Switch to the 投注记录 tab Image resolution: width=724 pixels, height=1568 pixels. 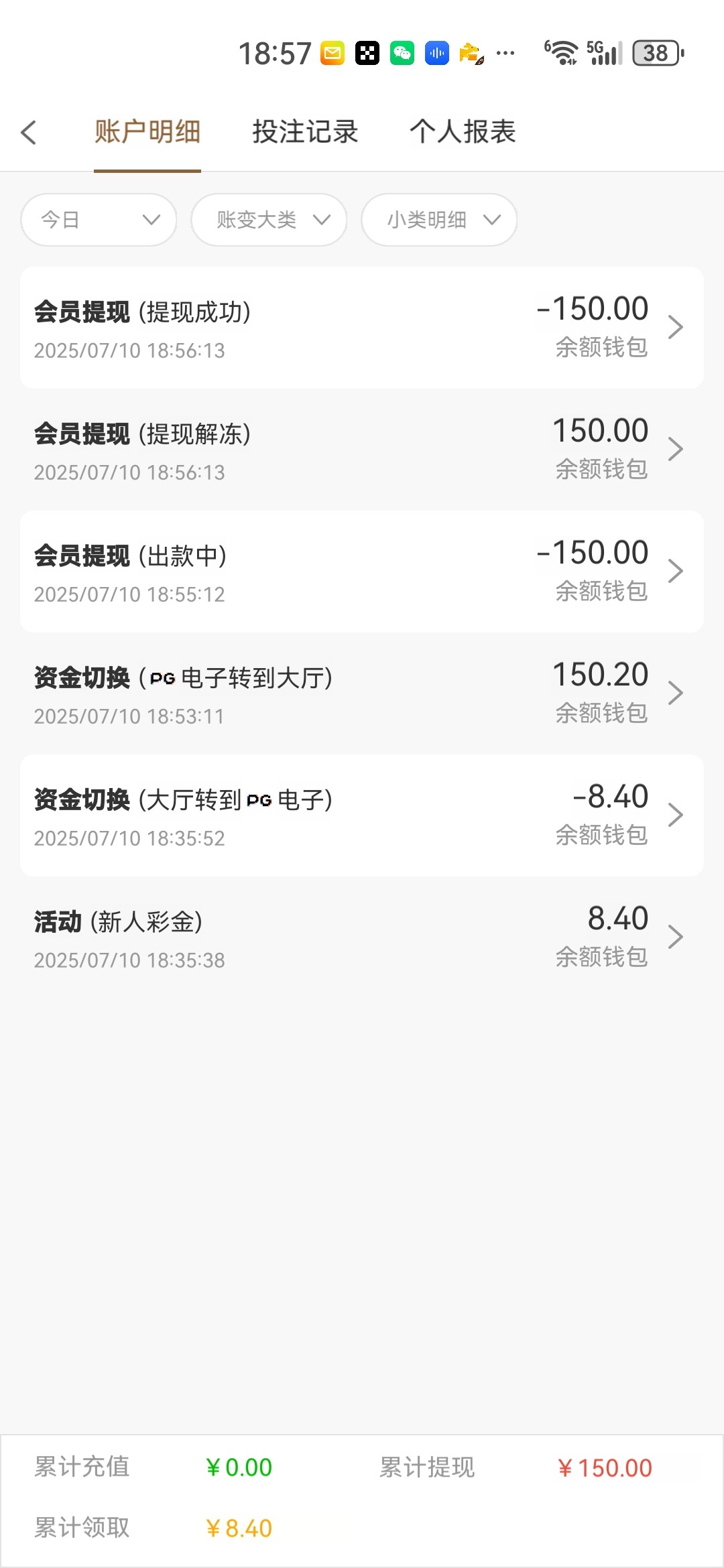(305, 132)
